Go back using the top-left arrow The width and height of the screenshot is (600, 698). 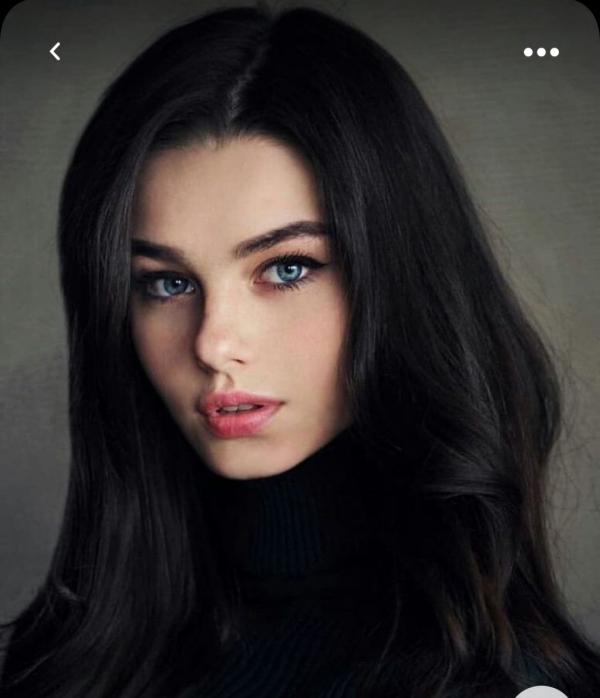(55, 52)
